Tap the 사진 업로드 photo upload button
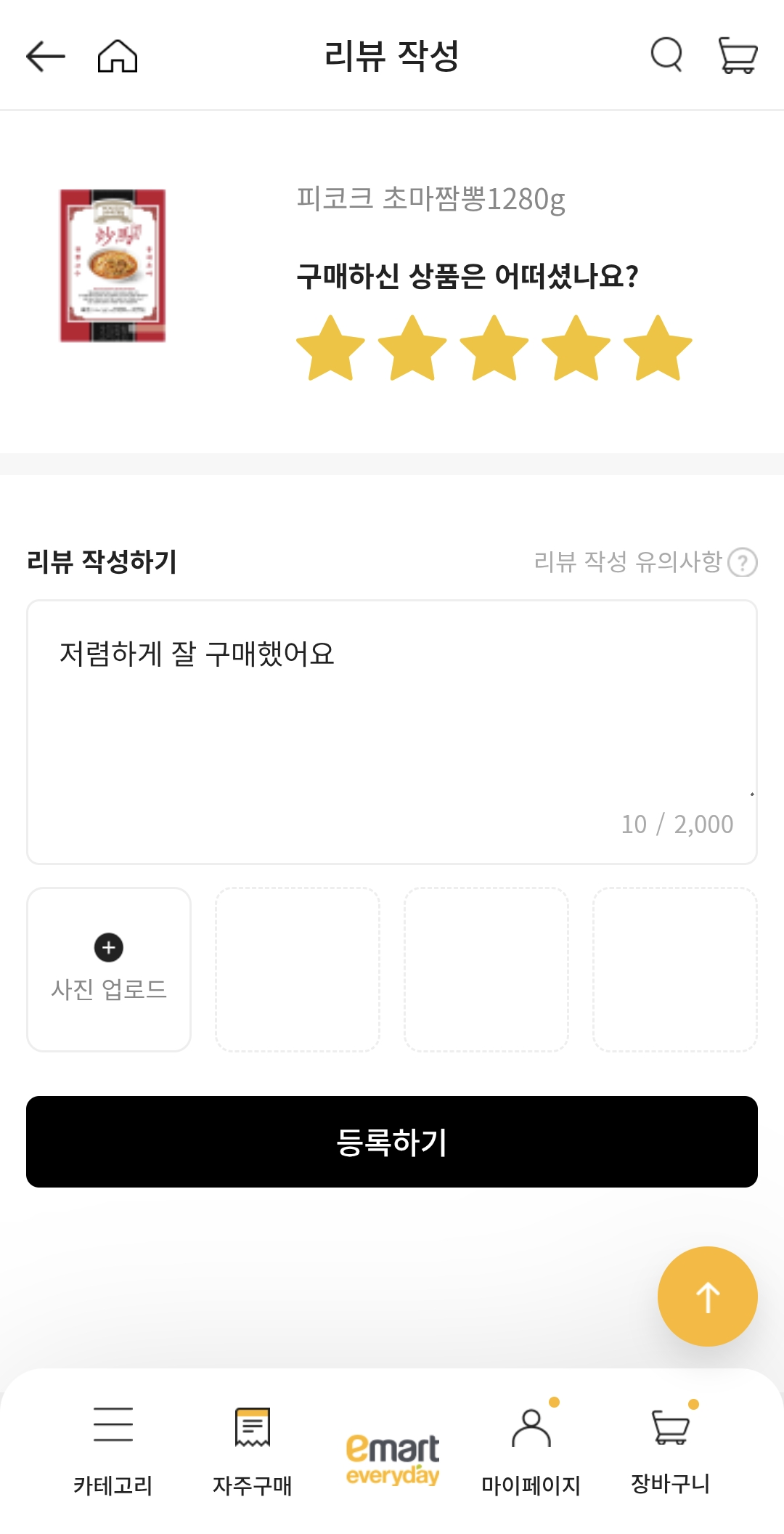This screenshot has width=784, height=1534. tap(108, 969)
